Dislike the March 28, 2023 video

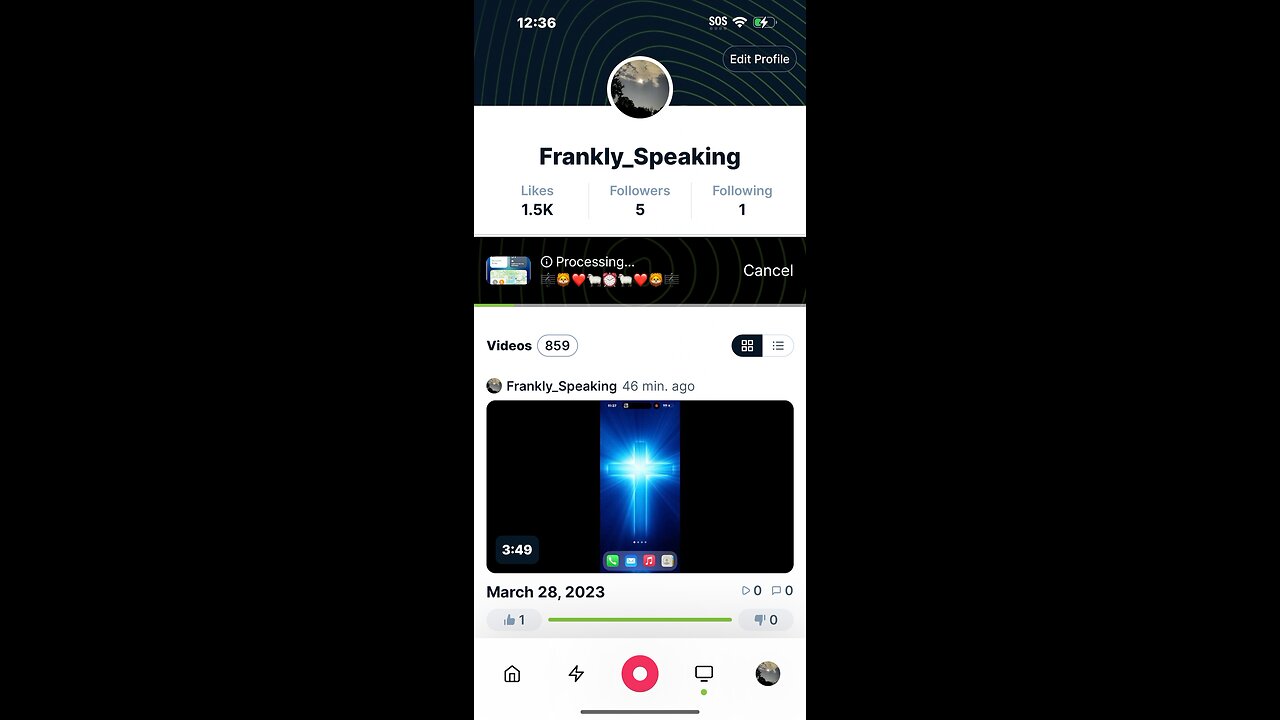coord(765,620)
